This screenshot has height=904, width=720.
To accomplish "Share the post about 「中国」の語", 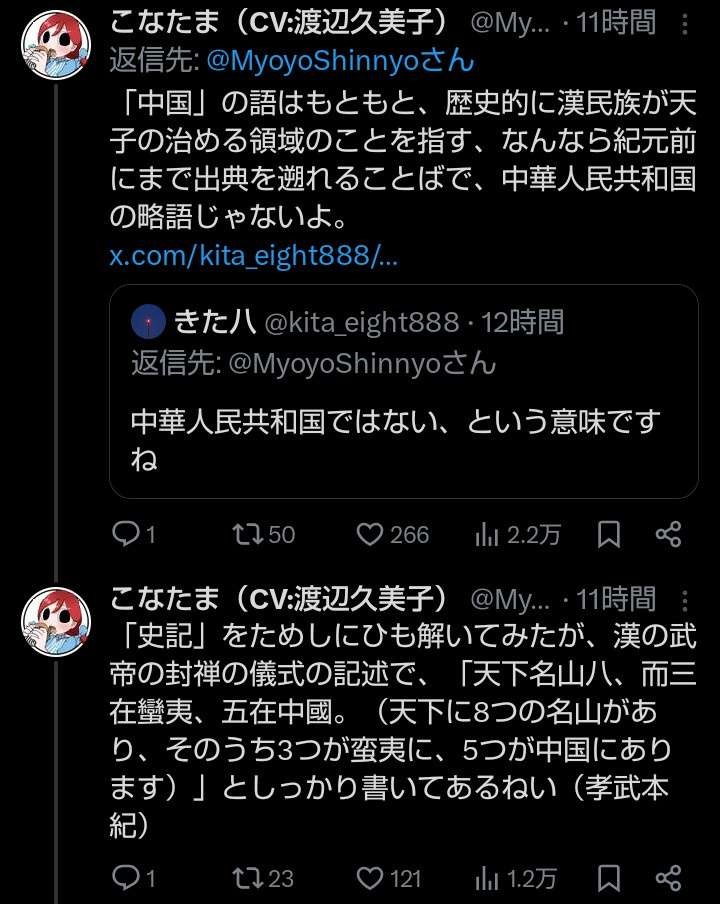I will (x=667, y=535).
